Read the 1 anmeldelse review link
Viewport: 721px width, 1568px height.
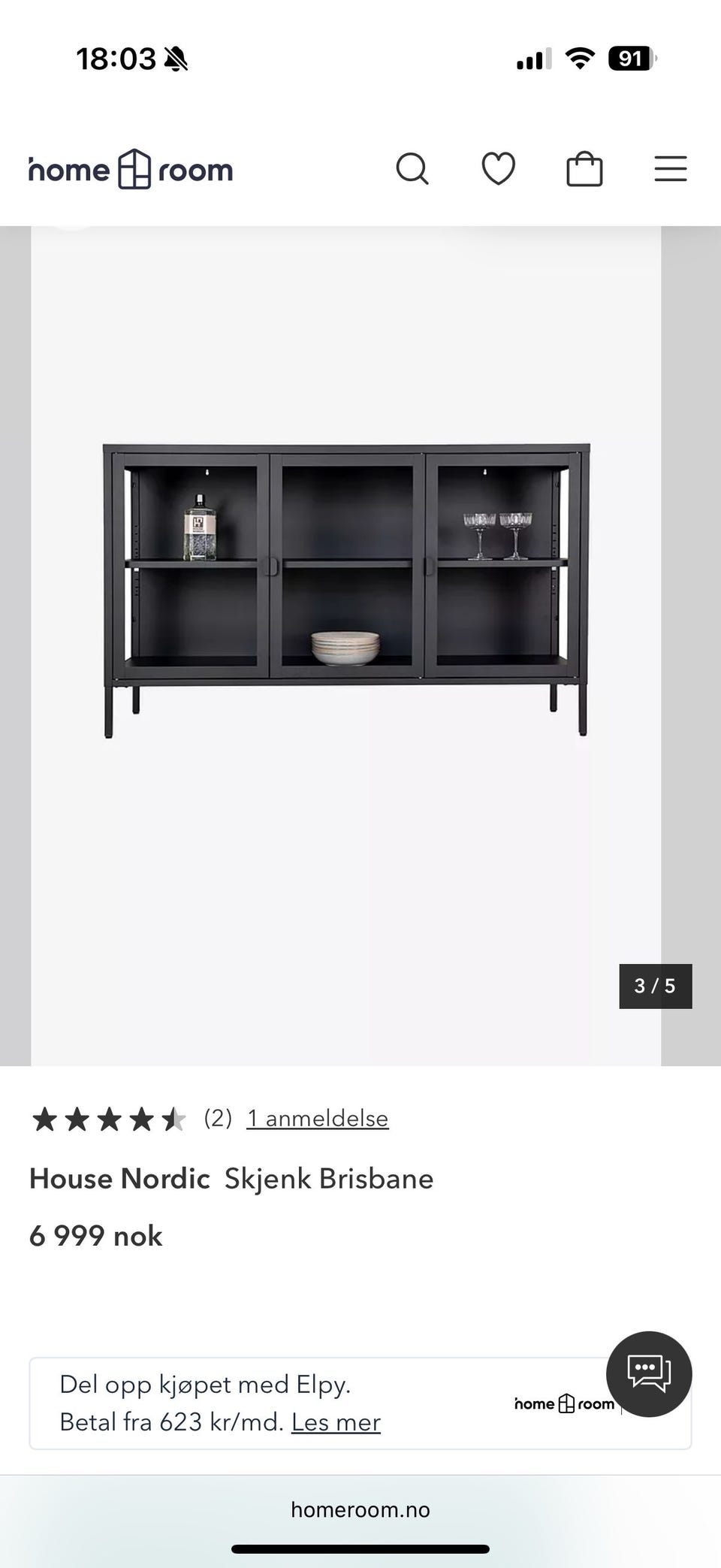coord(317,1119)
